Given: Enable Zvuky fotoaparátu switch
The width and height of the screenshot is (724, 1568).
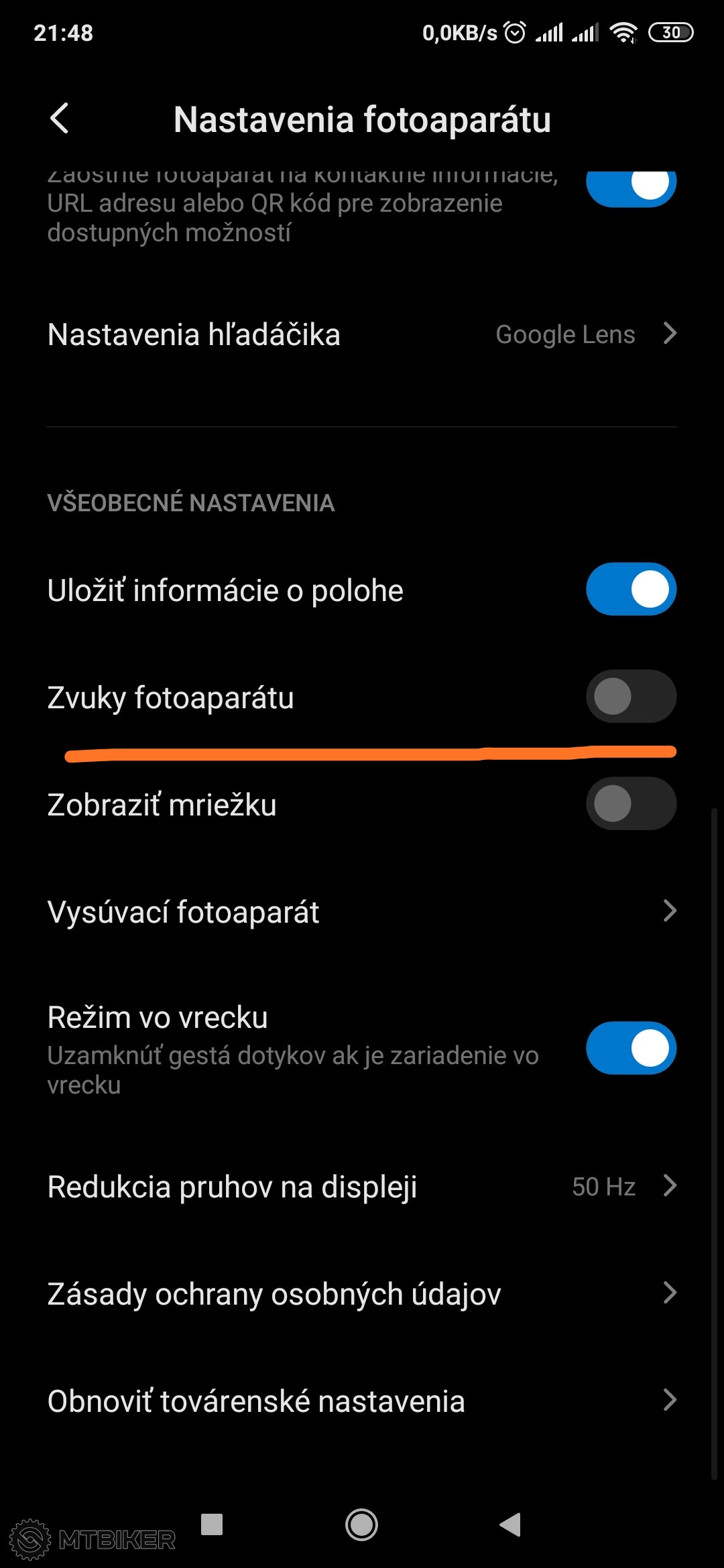Looking at the screenshot, I should click(x=631, y=696).
